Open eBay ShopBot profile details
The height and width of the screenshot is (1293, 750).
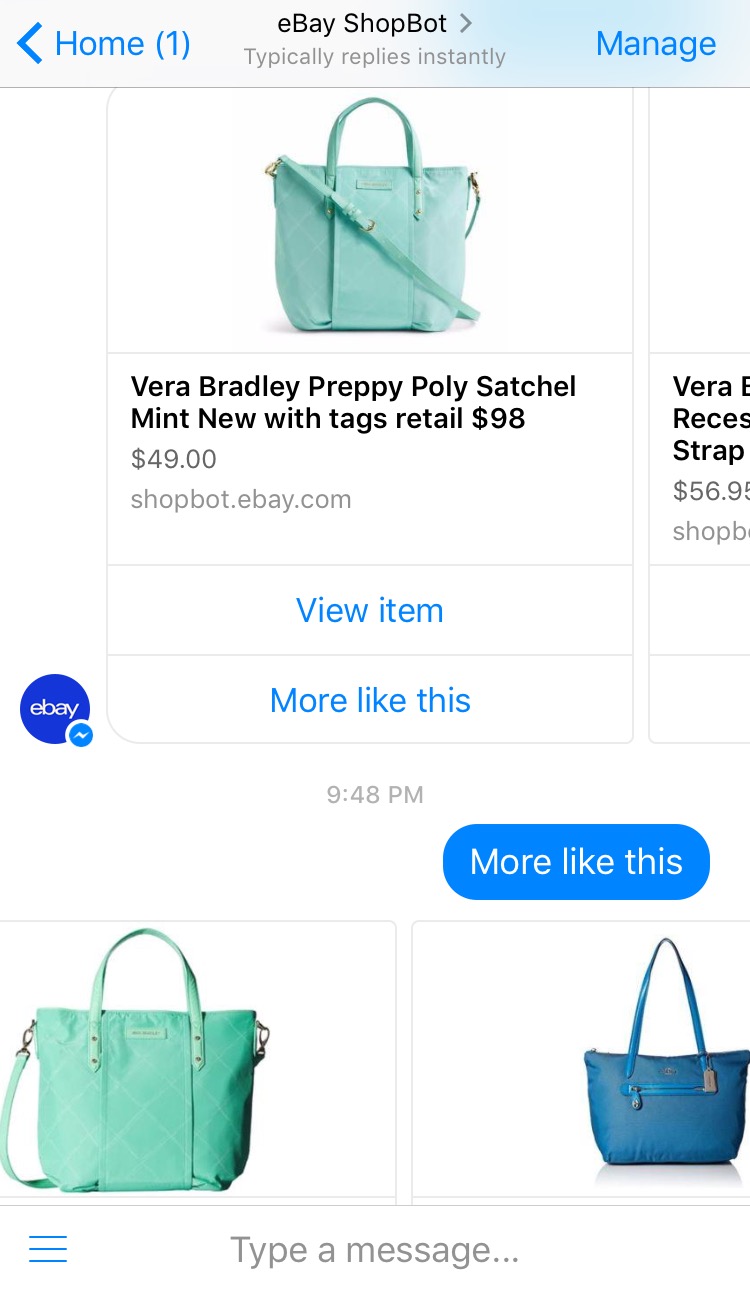374,24
